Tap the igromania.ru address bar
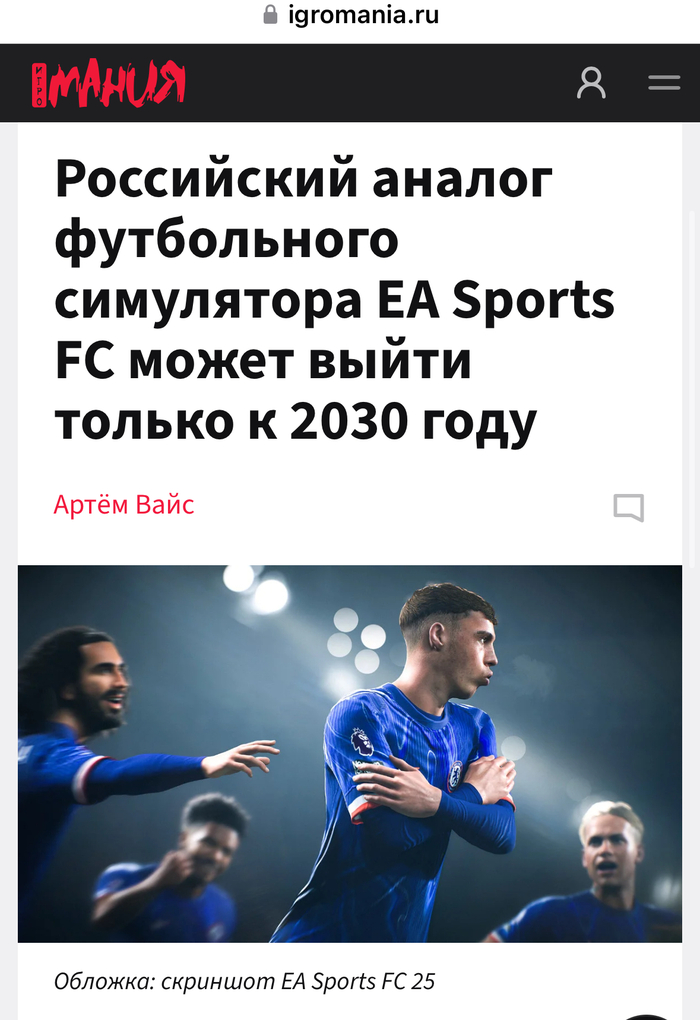 pyautogui.click(x=350, y=16)
